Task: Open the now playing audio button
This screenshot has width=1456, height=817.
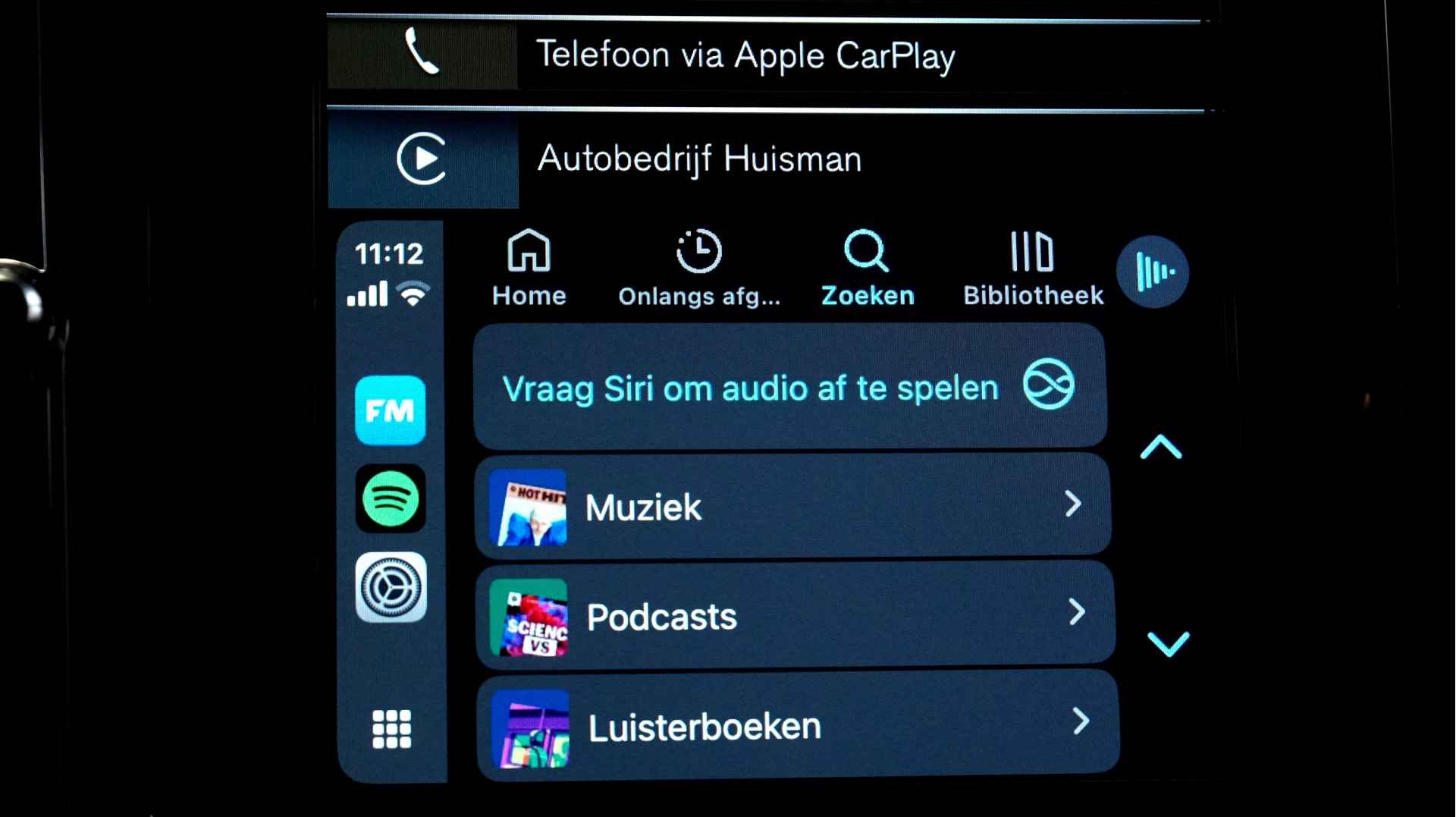Action: coord(1153,272)
